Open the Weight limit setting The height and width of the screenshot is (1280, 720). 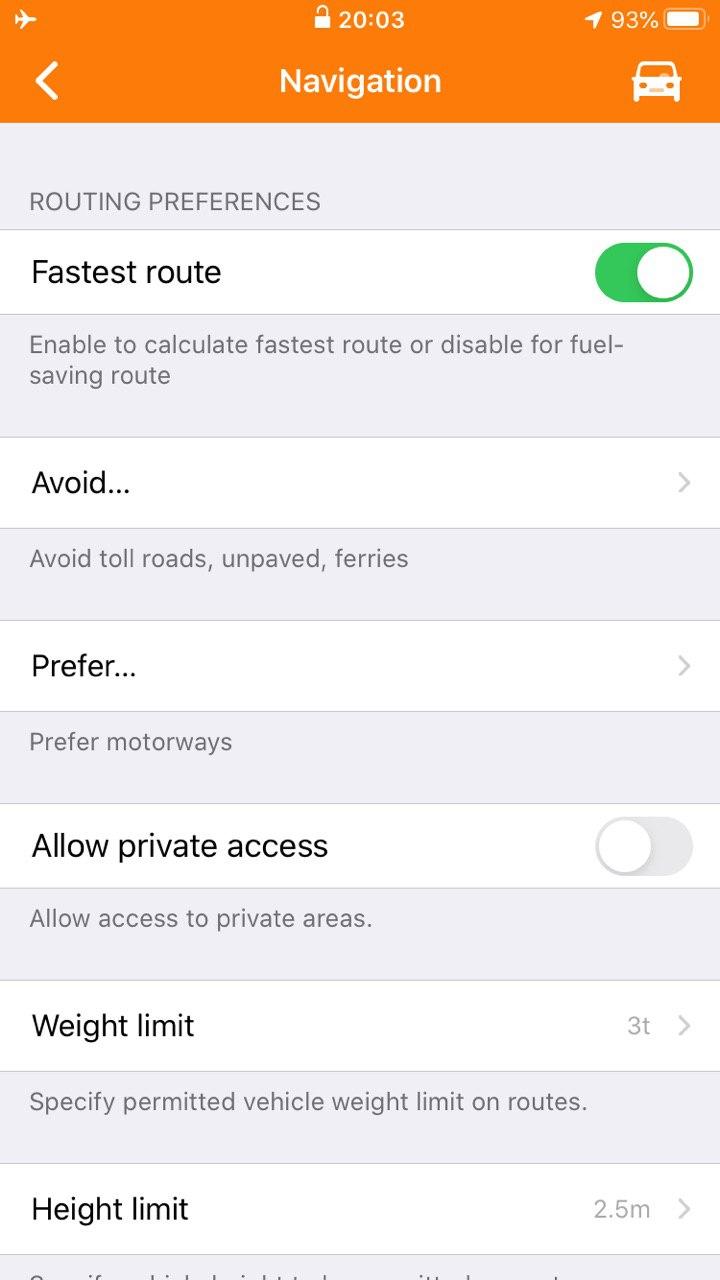pyautogui.click(x=360, y=1026)
